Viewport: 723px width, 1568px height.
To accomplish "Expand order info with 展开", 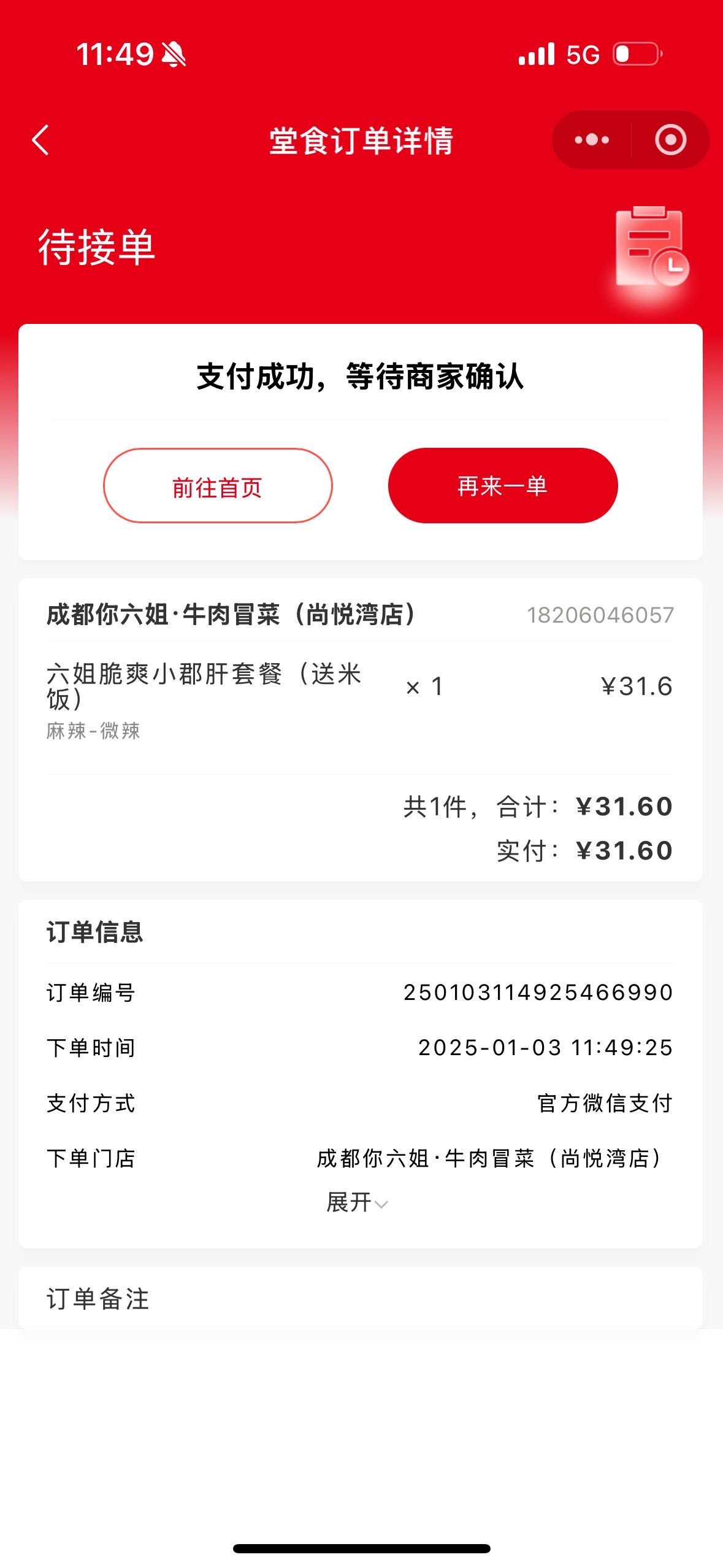I will coord(357,1202).
